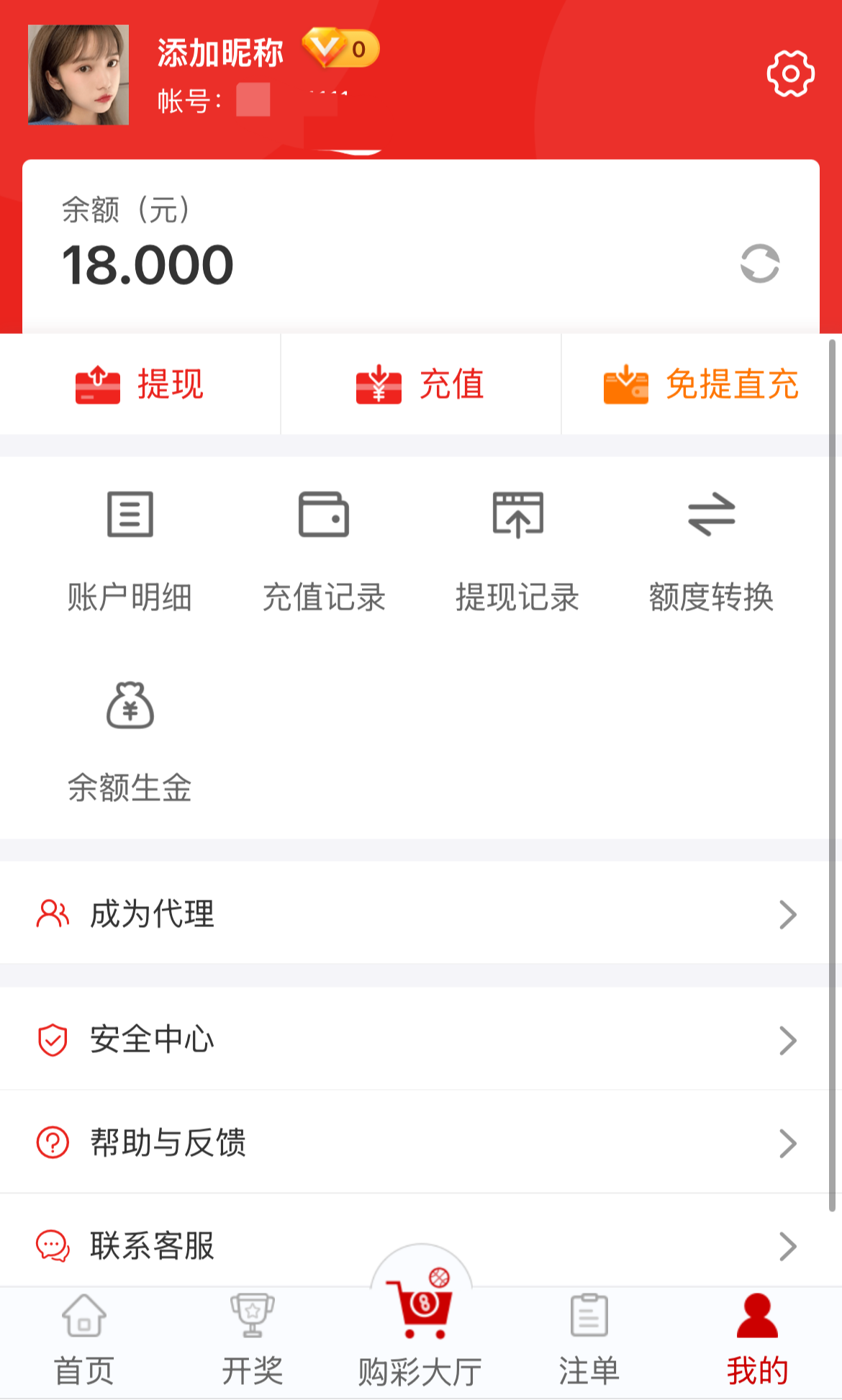Refresh the account balance
This screenshot has width=842, height=1400.
tap(760, 264)
